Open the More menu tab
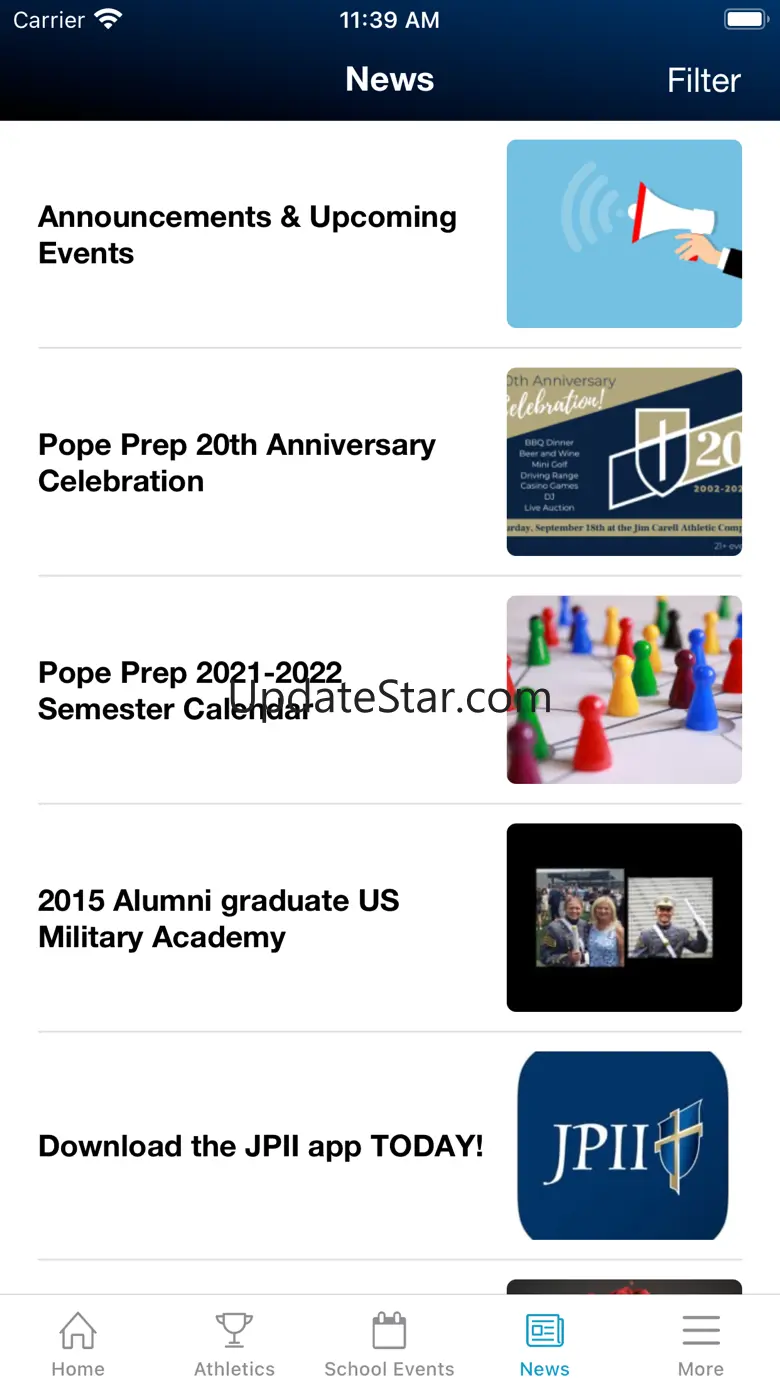Viewport: 780px width, 1387px height. click(x=701, y=1345)
